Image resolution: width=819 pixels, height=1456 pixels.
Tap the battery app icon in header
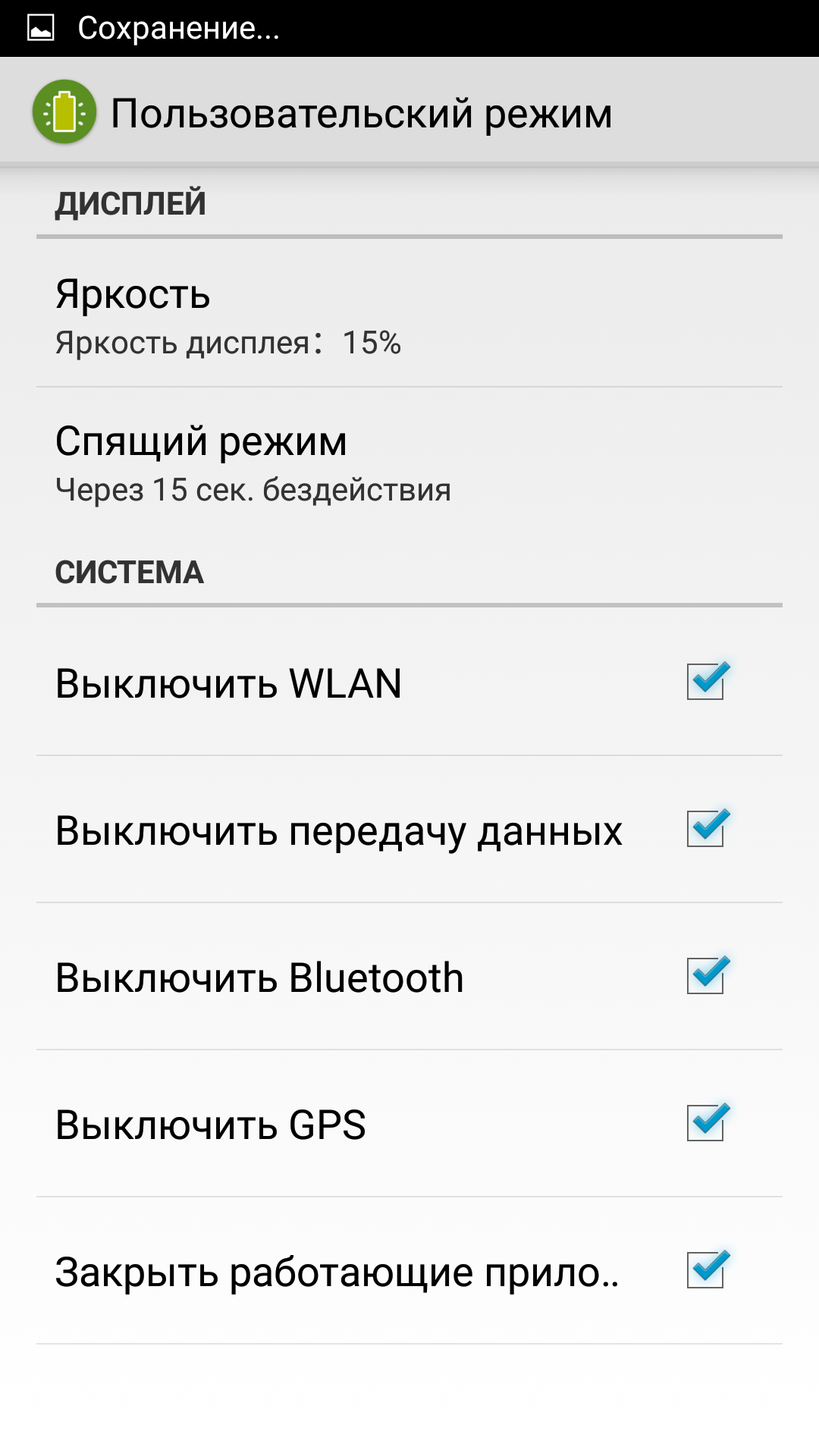coord(64,112)
